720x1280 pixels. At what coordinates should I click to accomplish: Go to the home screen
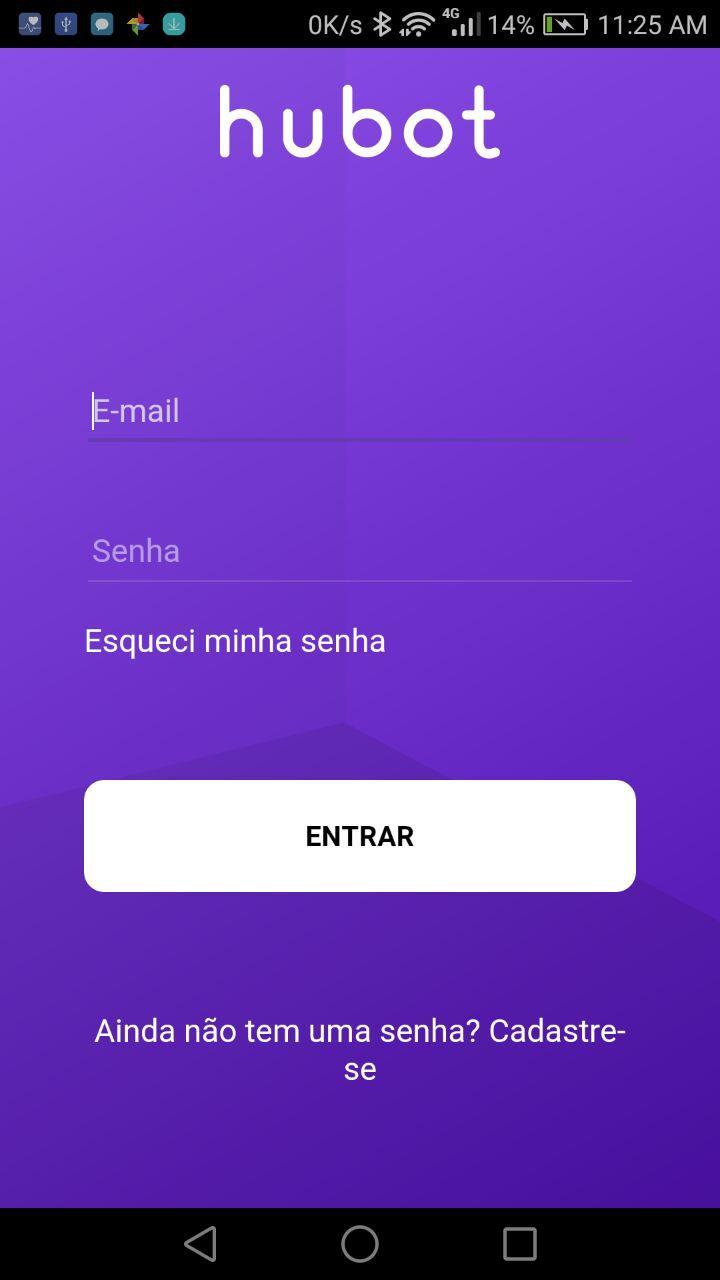[360, 1244]
